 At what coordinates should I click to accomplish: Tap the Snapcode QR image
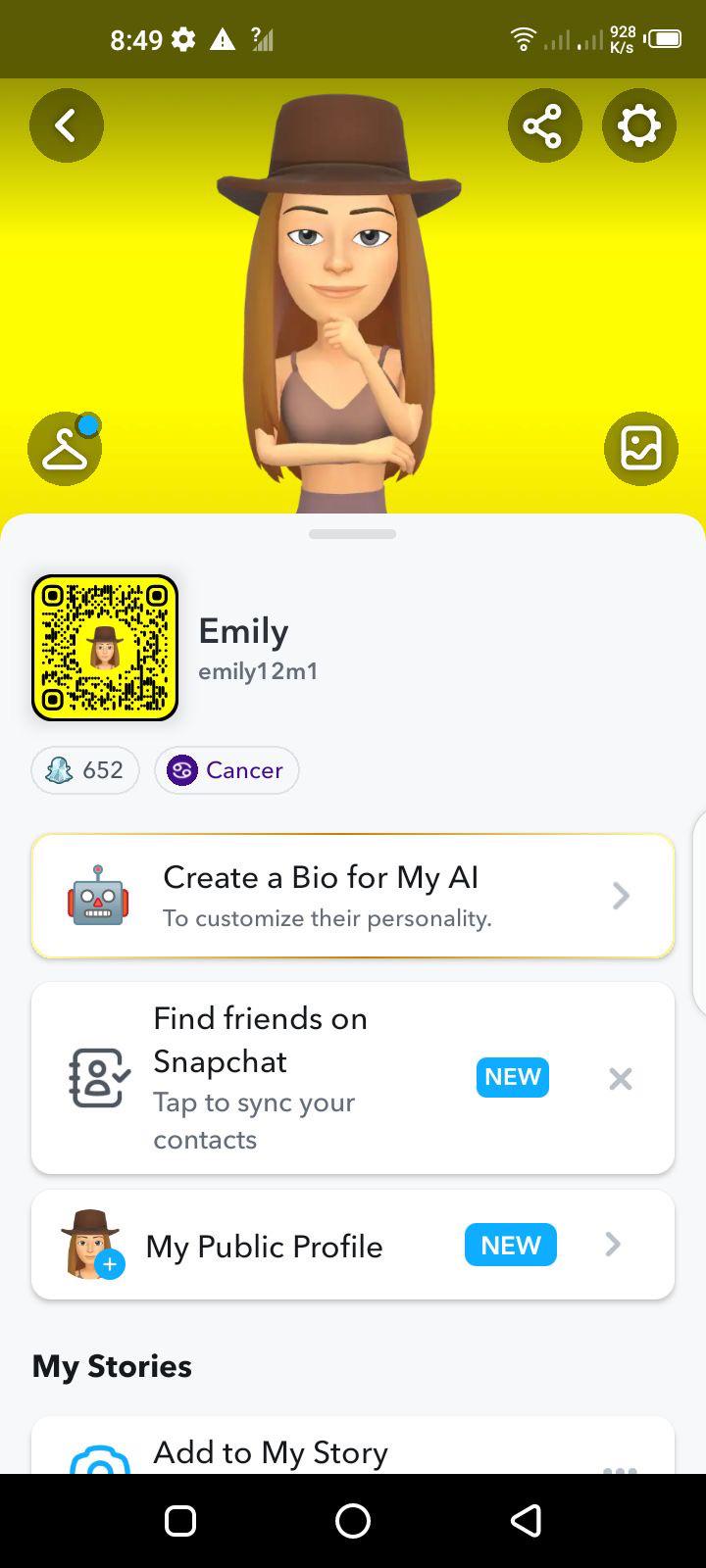pos(104,647)
